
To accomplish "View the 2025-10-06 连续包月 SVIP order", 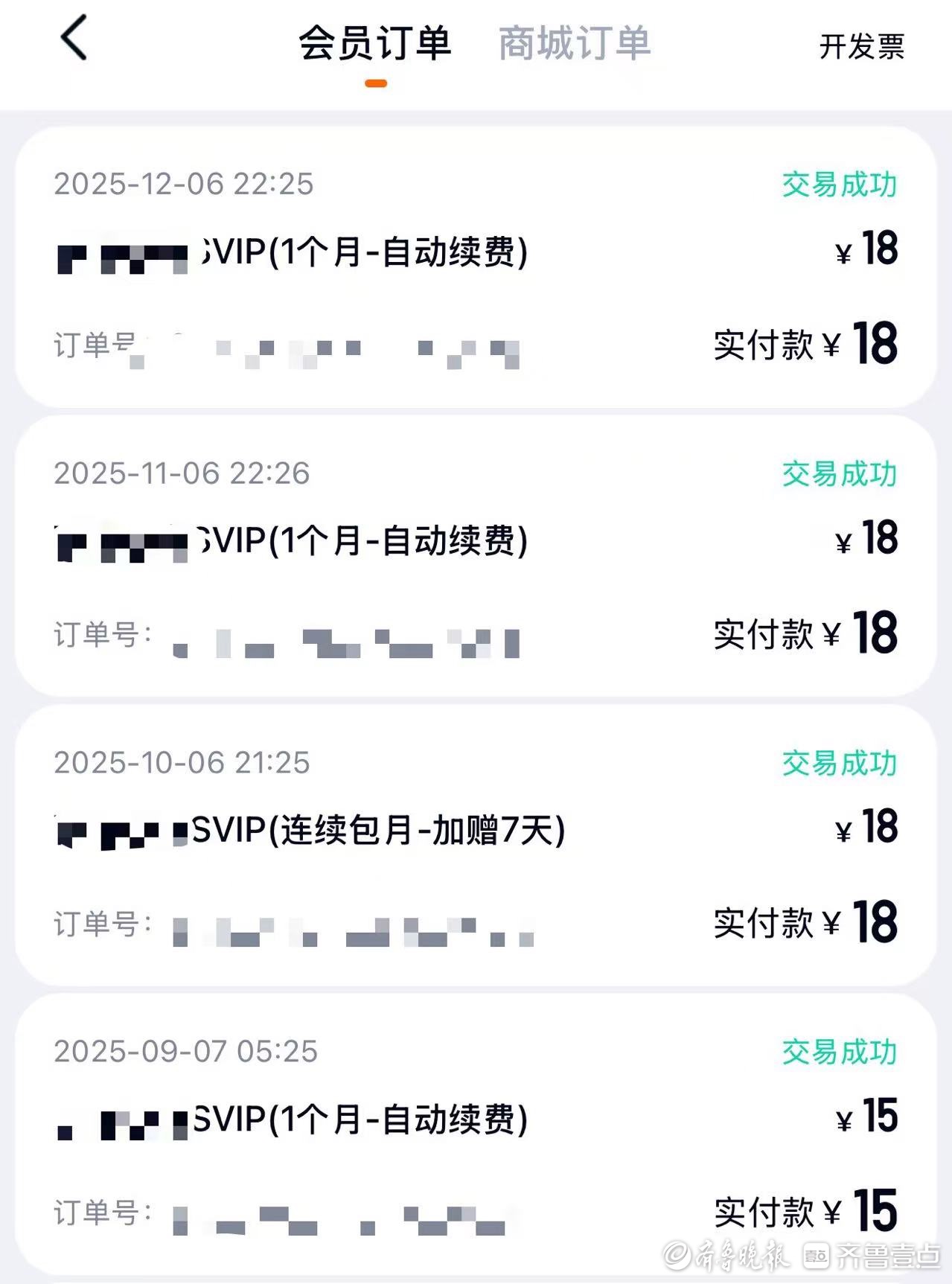I will click(475, 845).
